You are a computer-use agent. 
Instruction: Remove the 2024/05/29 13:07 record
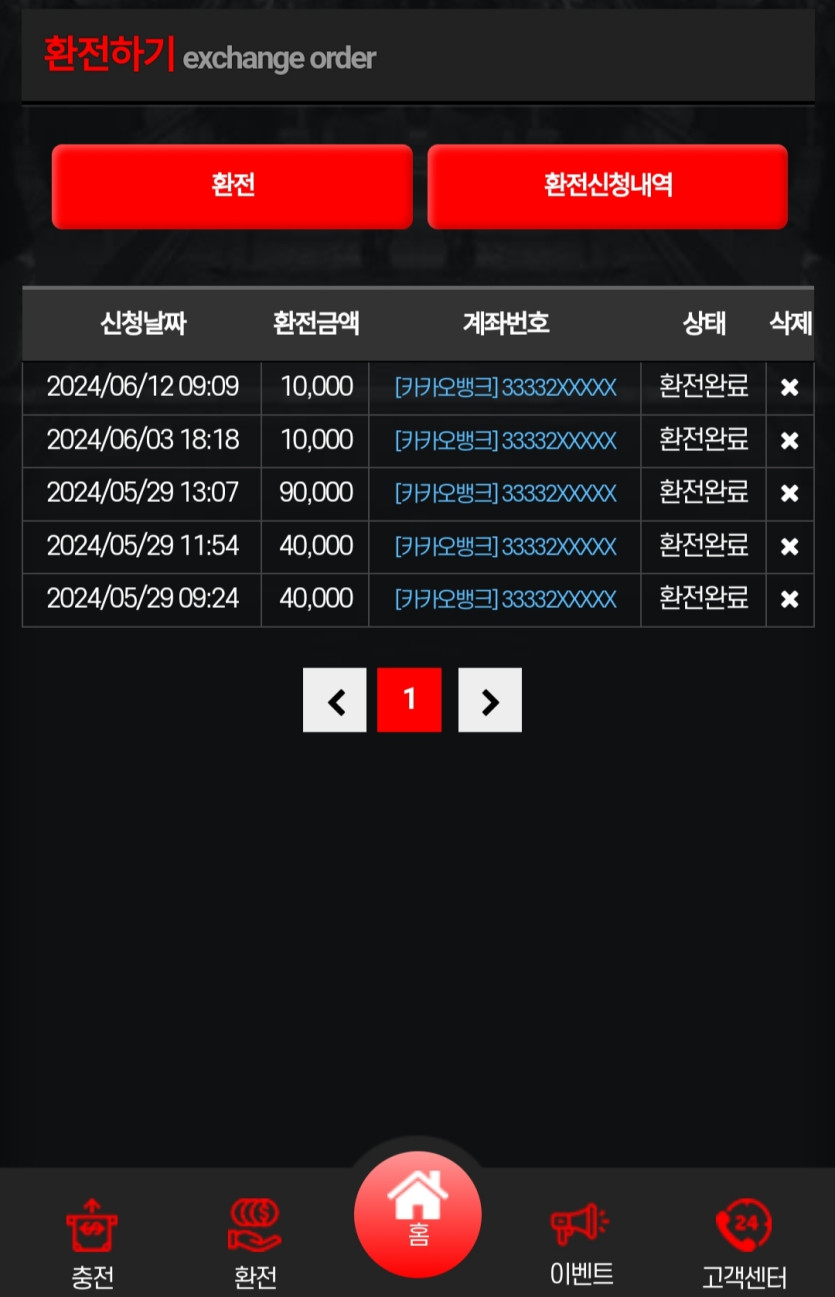(789, 494)
